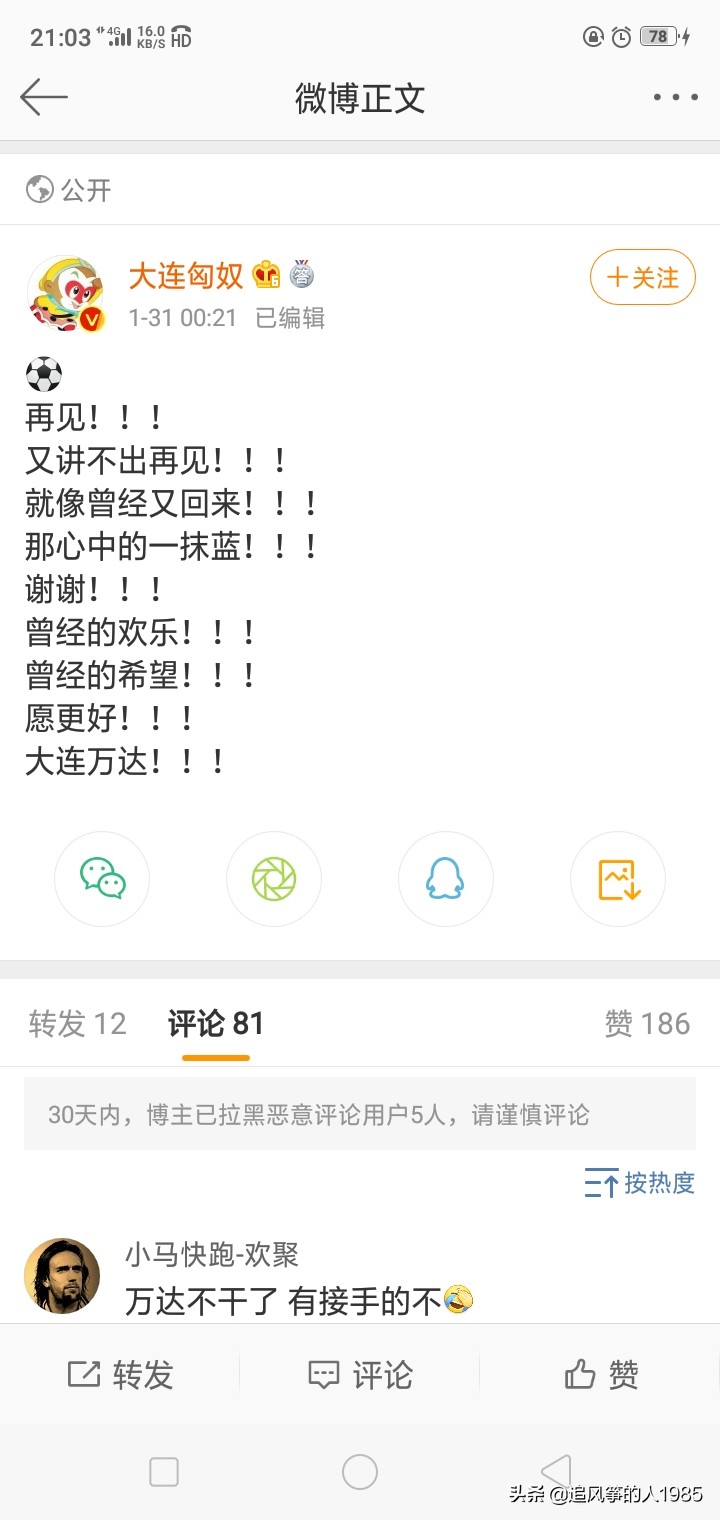This screenshot has width=720, height=1520.
Task: Click the back arrow to leave the post
Action: pyautogui.click(x=44, y=97)
